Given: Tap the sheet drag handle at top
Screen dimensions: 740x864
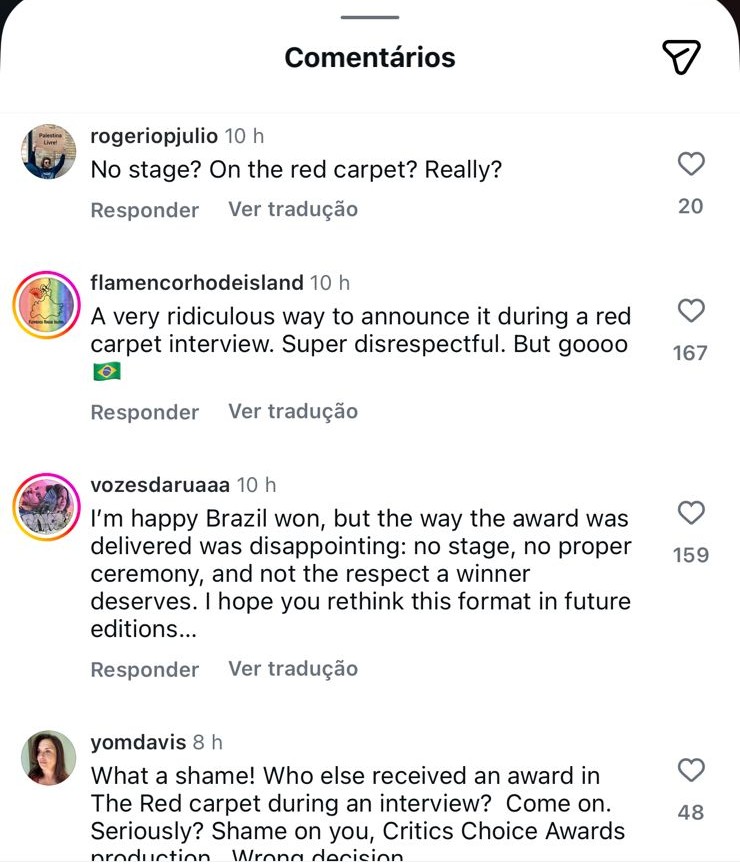Looking at the screenshot, I should (x=369, y=17).
